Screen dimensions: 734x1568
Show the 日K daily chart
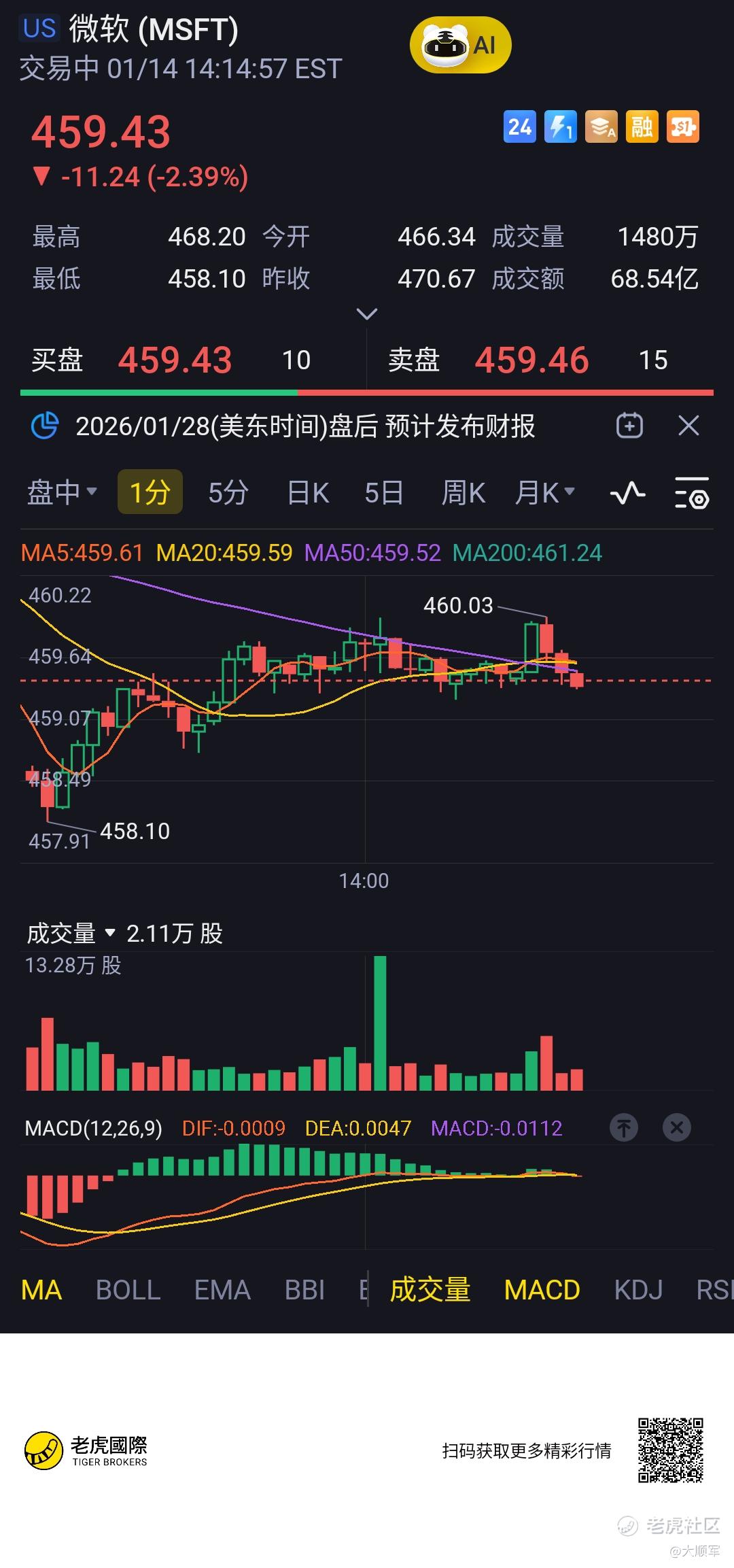pyautogui.click(x=308, y=492)
